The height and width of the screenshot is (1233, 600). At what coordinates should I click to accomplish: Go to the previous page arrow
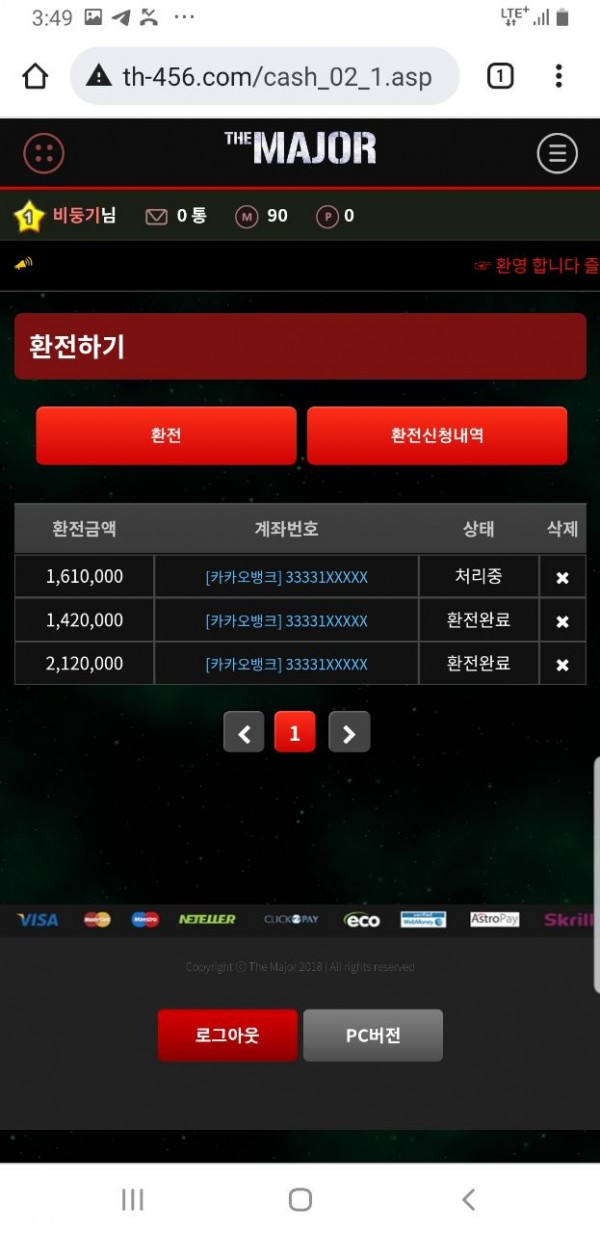pyautogui.click(x=244, y=733)
